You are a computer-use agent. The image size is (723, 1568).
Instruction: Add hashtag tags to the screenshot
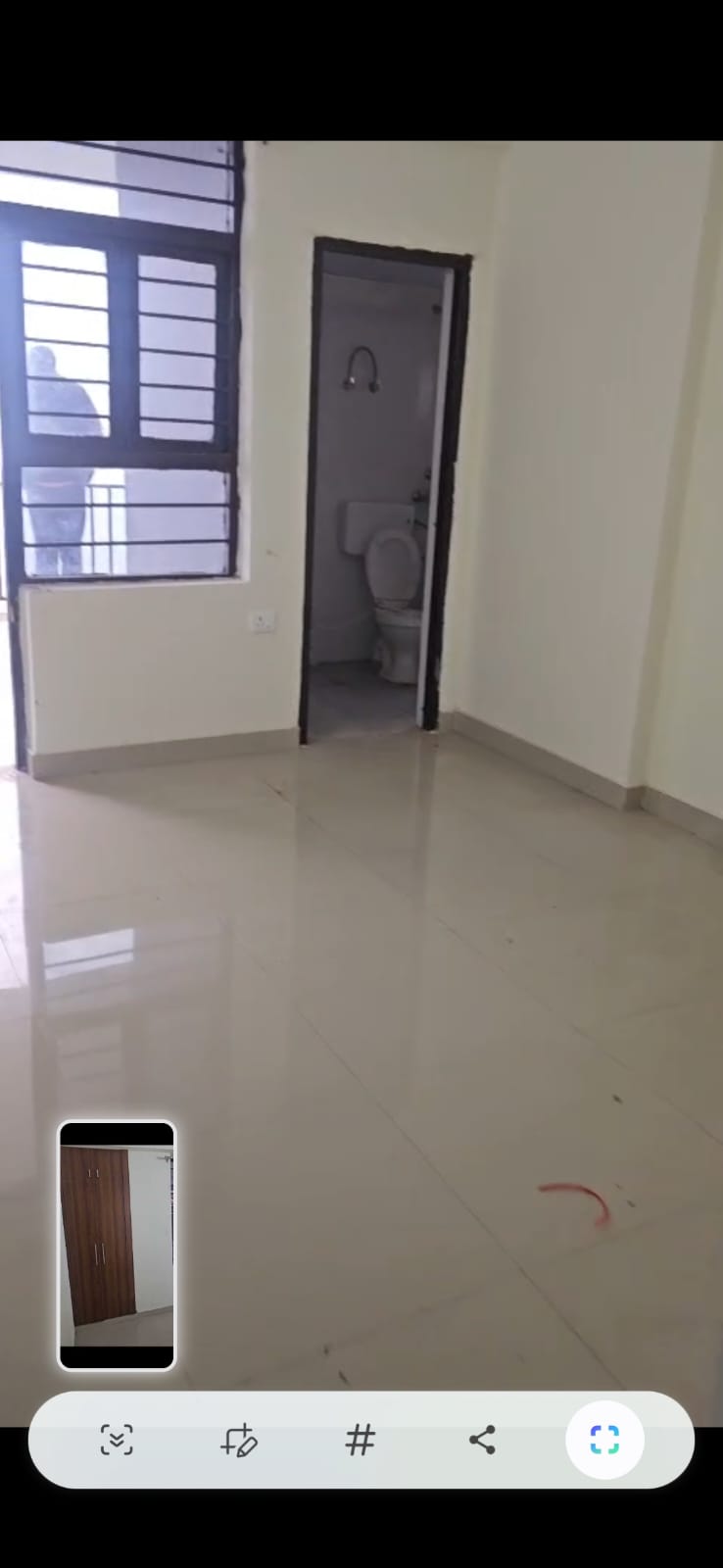[x=360, y=1440]
